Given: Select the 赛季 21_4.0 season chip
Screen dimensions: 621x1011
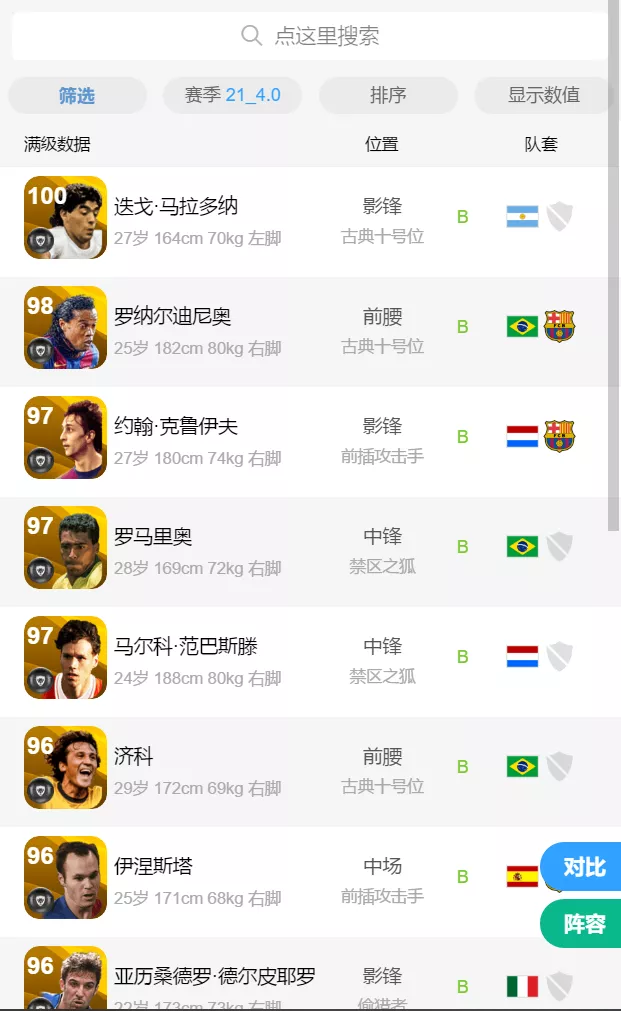Looking at the screenshot, I should coord(232,96).
